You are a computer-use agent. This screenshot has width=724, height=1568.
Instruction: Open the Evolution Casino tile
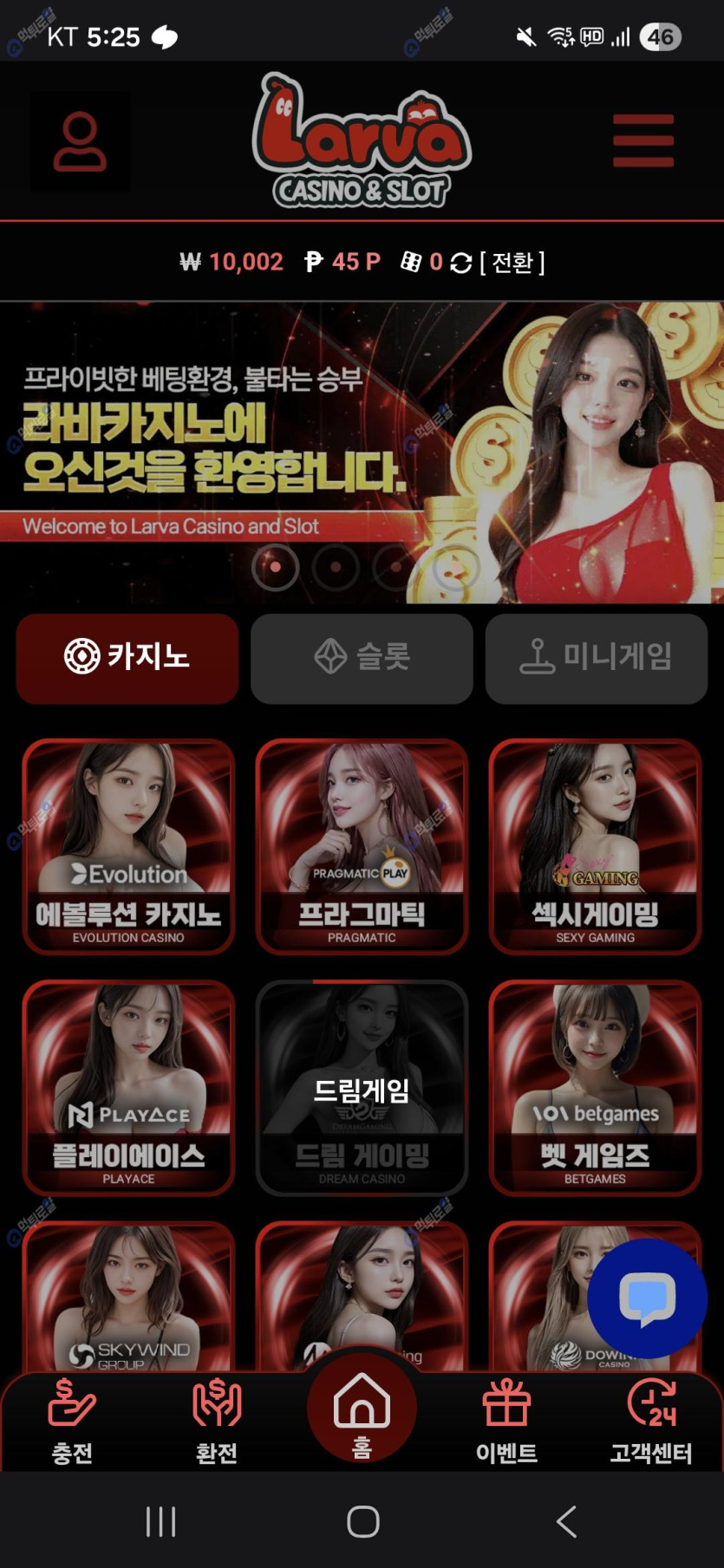128,846
